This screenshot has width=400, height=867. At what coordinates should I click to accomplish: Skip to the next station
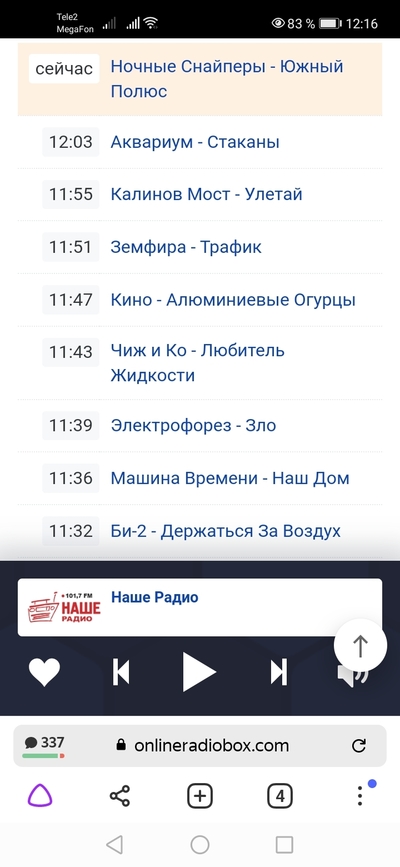(279, 673)
